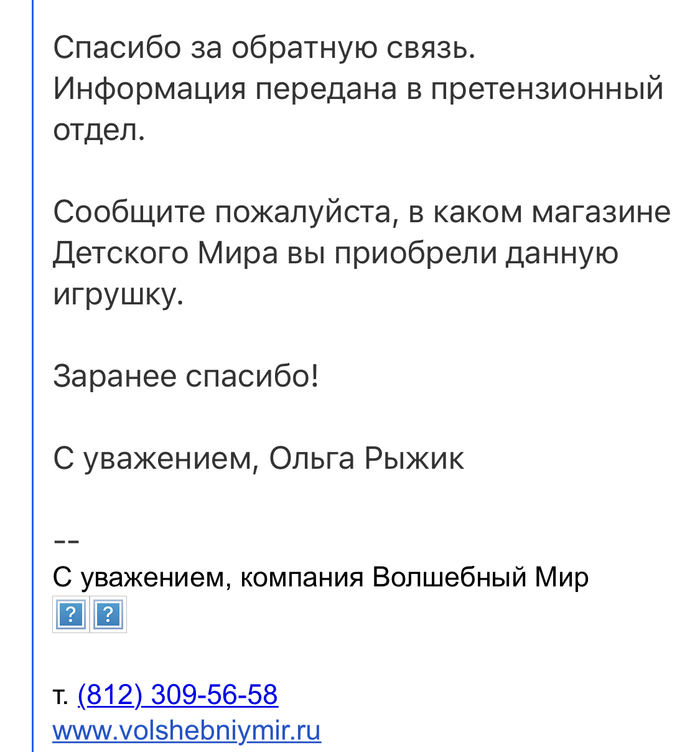Call the phone number (812) 309-56-58
The image size is (700, 752).
click(x=177, y=694)
